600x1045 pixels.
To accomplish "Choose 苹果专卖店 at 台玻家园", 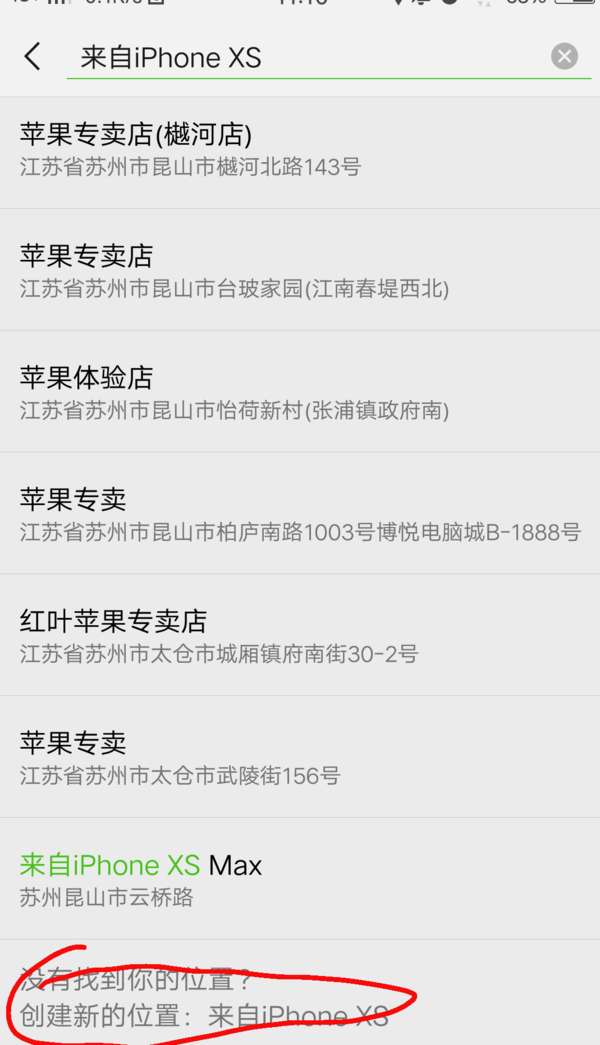I will pyautogui.click(x=300, y=271).
